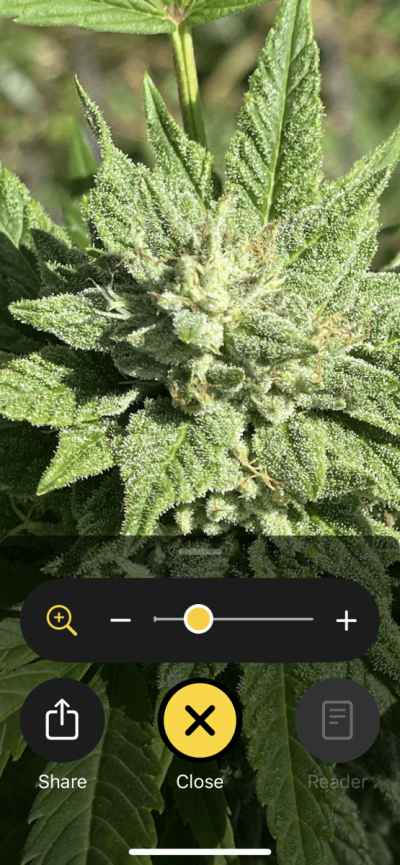Viewport: 400px width, 865px height.
Task: Close the frozen frame view
Action: [200, 720]
